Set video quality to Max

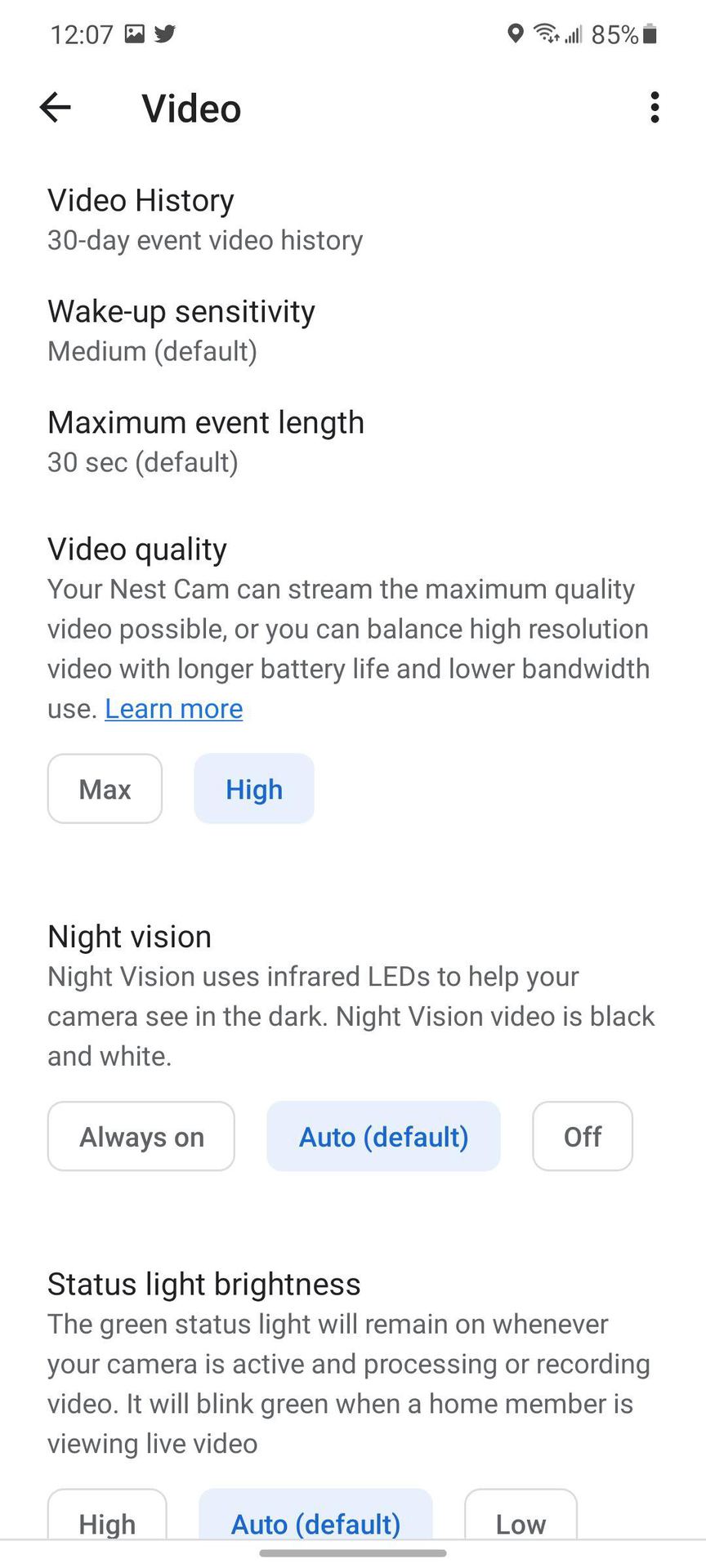105,789
